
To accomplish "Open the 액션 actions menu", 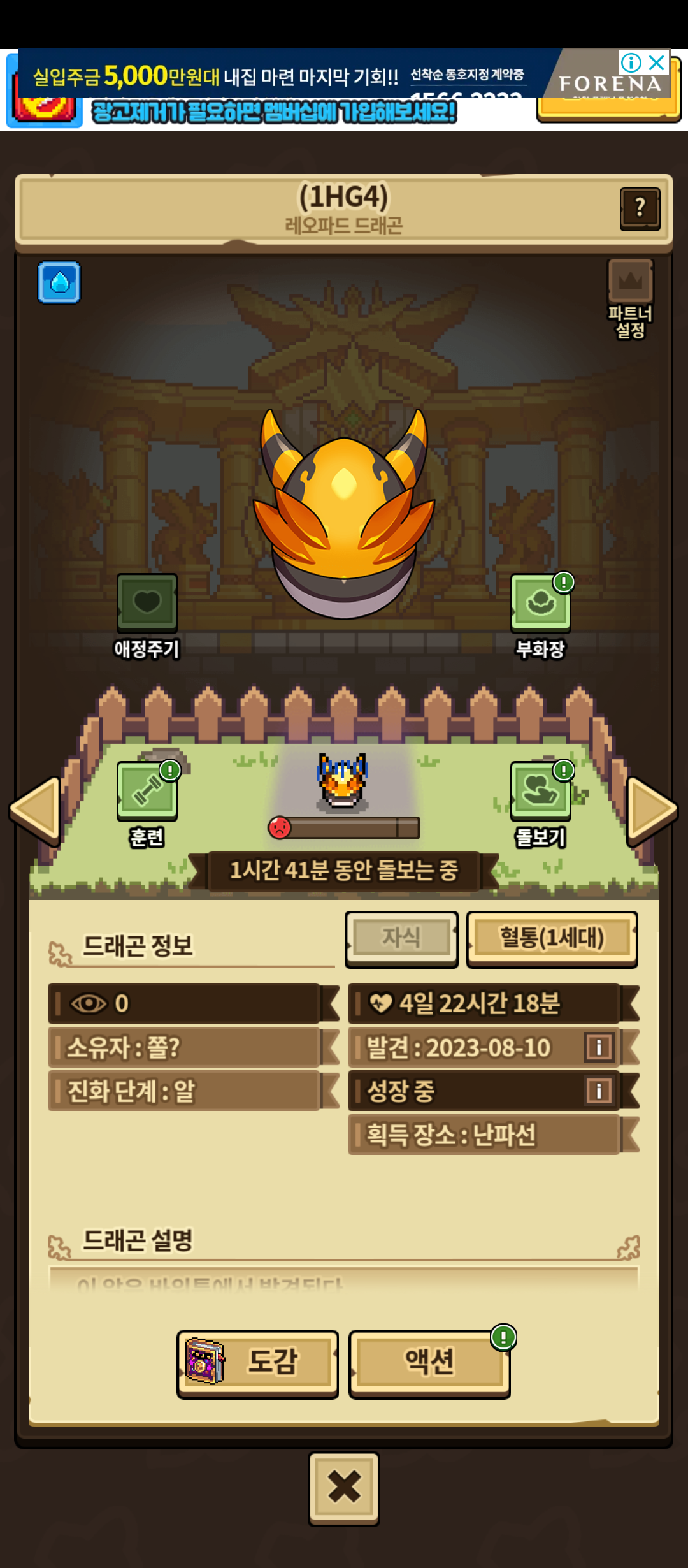I will [x=429, y=1362].
